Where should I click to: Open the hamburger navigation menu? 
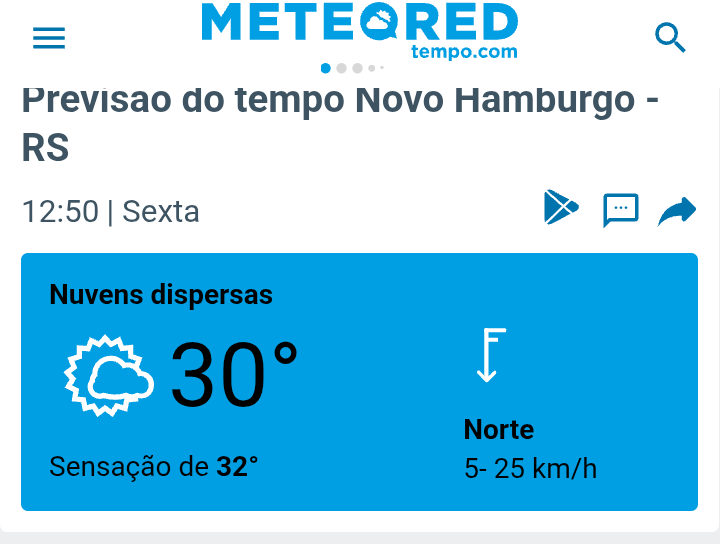(x=49, y=38)
